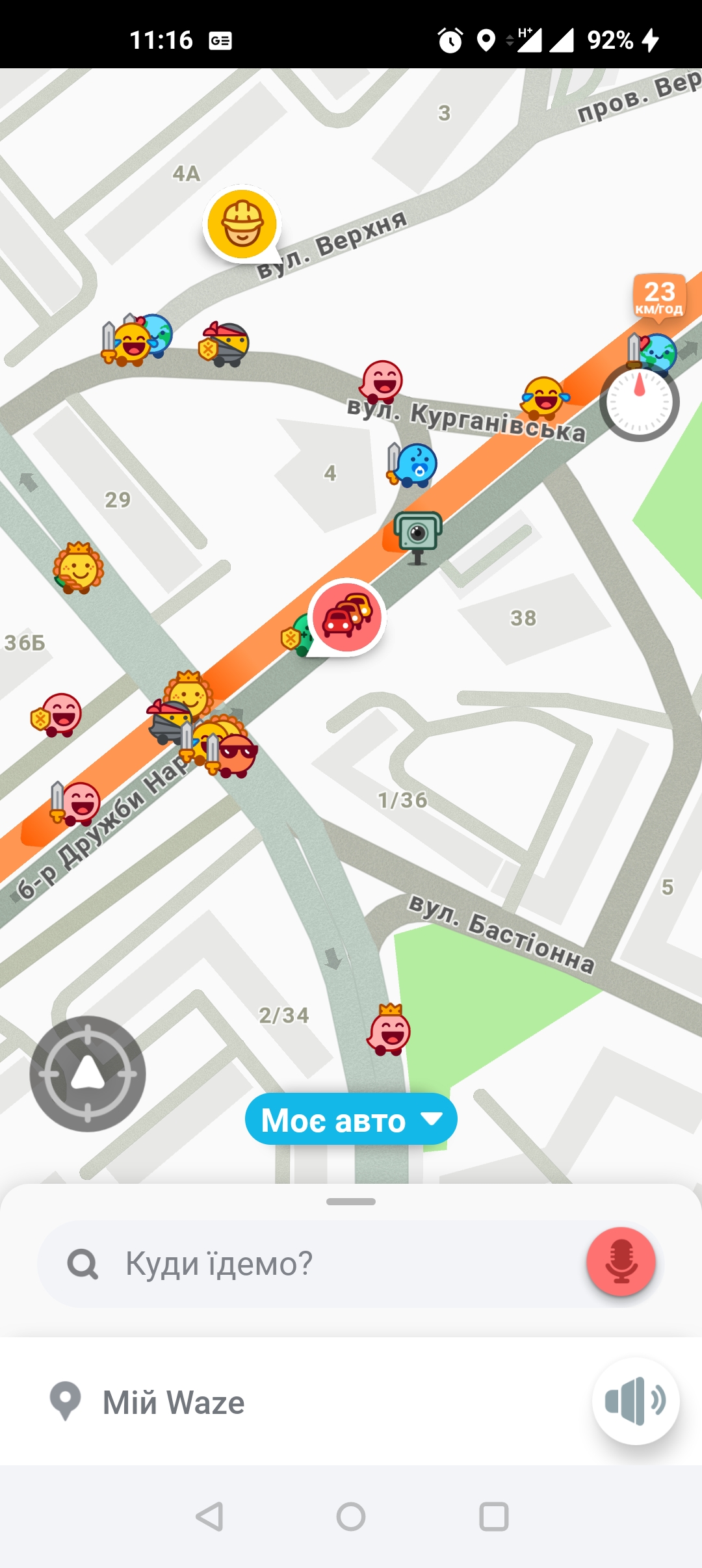Open the traffic jam report marker
The height and width of the screenshot is (1568, 702).
pos(347,616)
